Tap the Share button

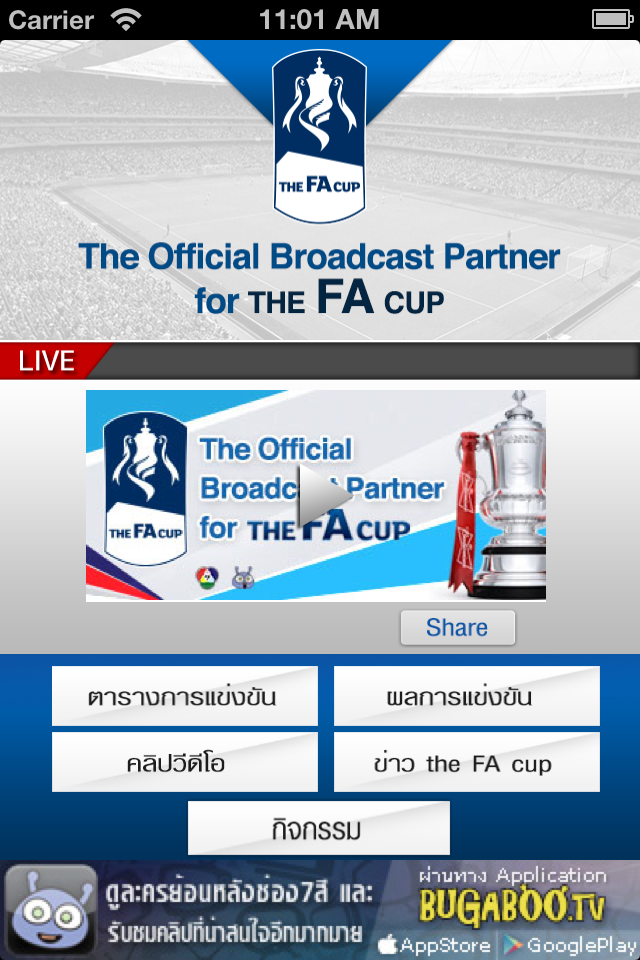click(x=457, y=628)
